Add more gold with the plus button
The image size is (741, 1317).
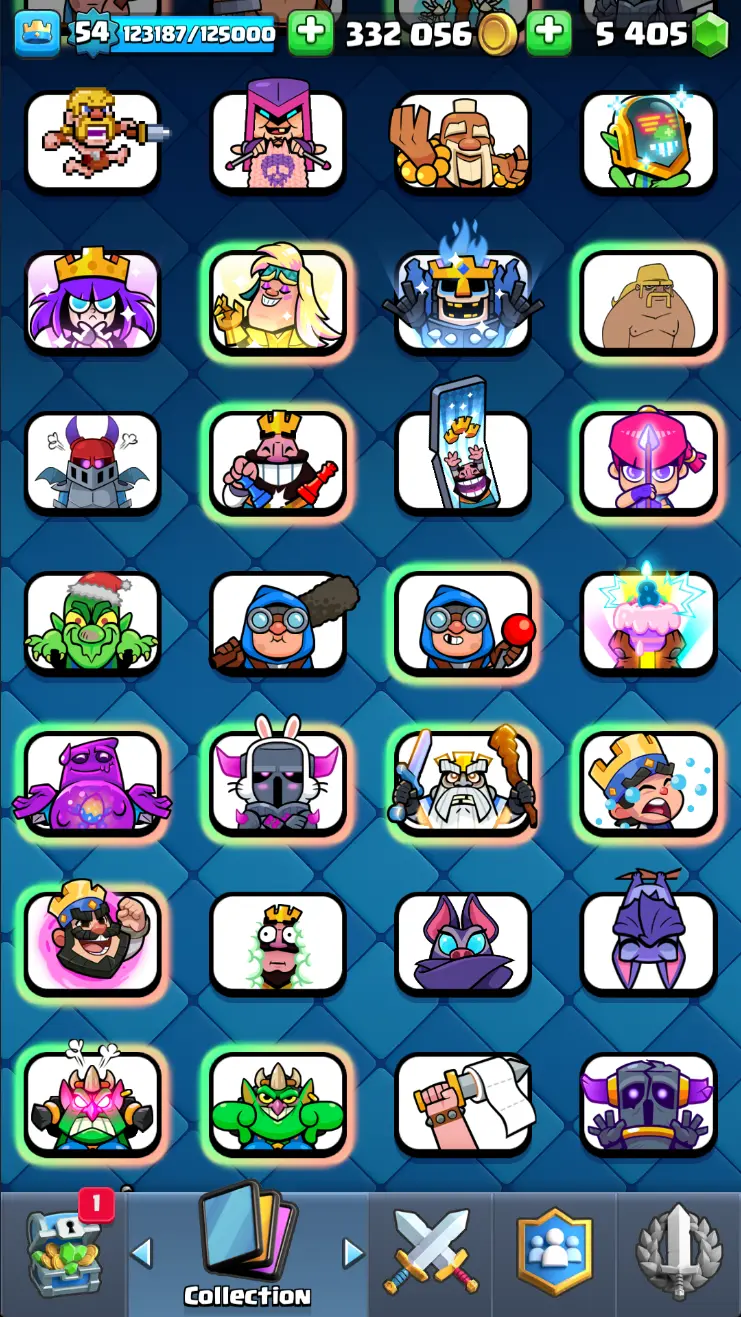pos(310,34)
